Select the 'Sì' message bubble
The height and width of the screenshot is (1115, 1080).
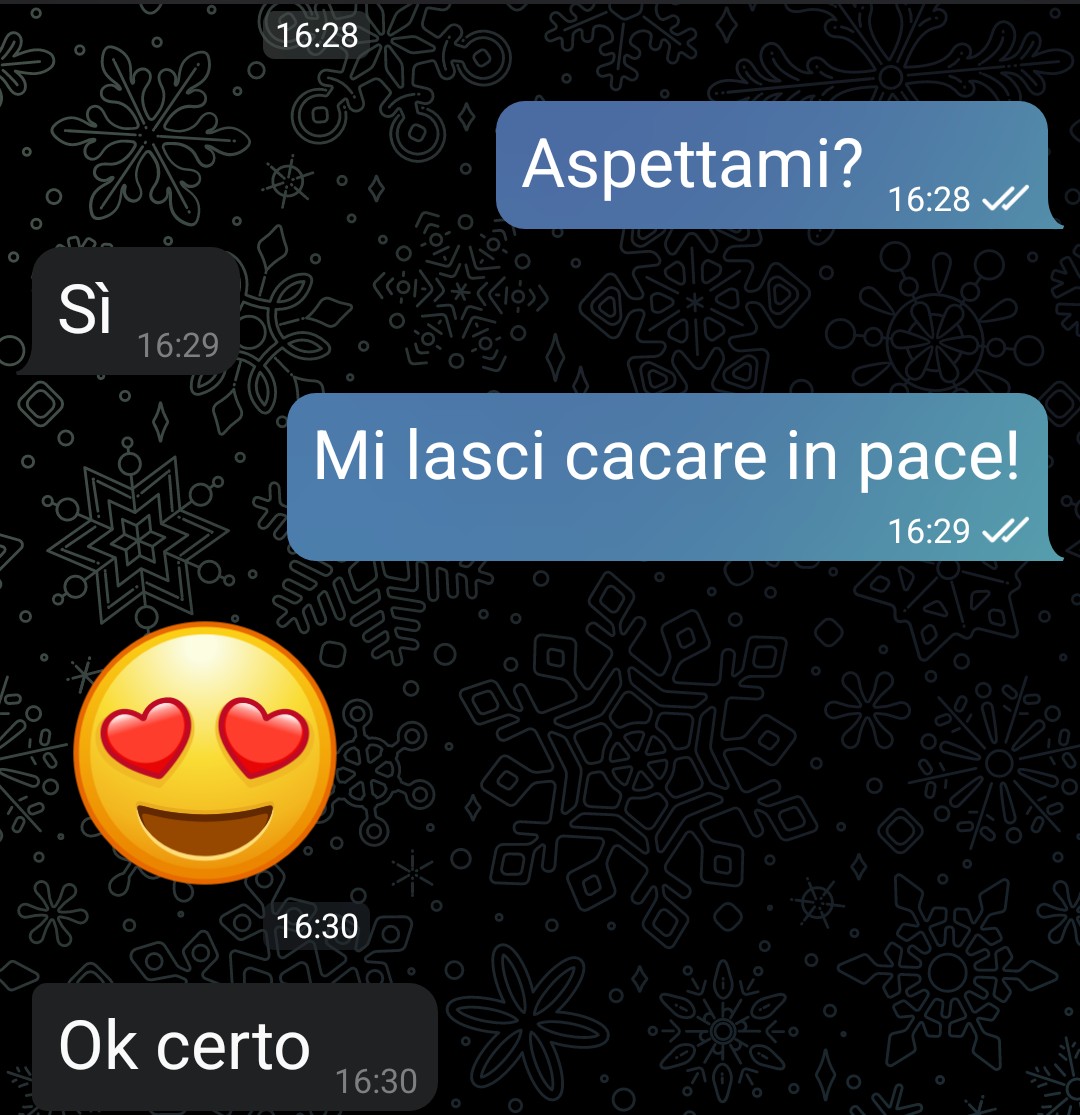[x=130, y=311]
